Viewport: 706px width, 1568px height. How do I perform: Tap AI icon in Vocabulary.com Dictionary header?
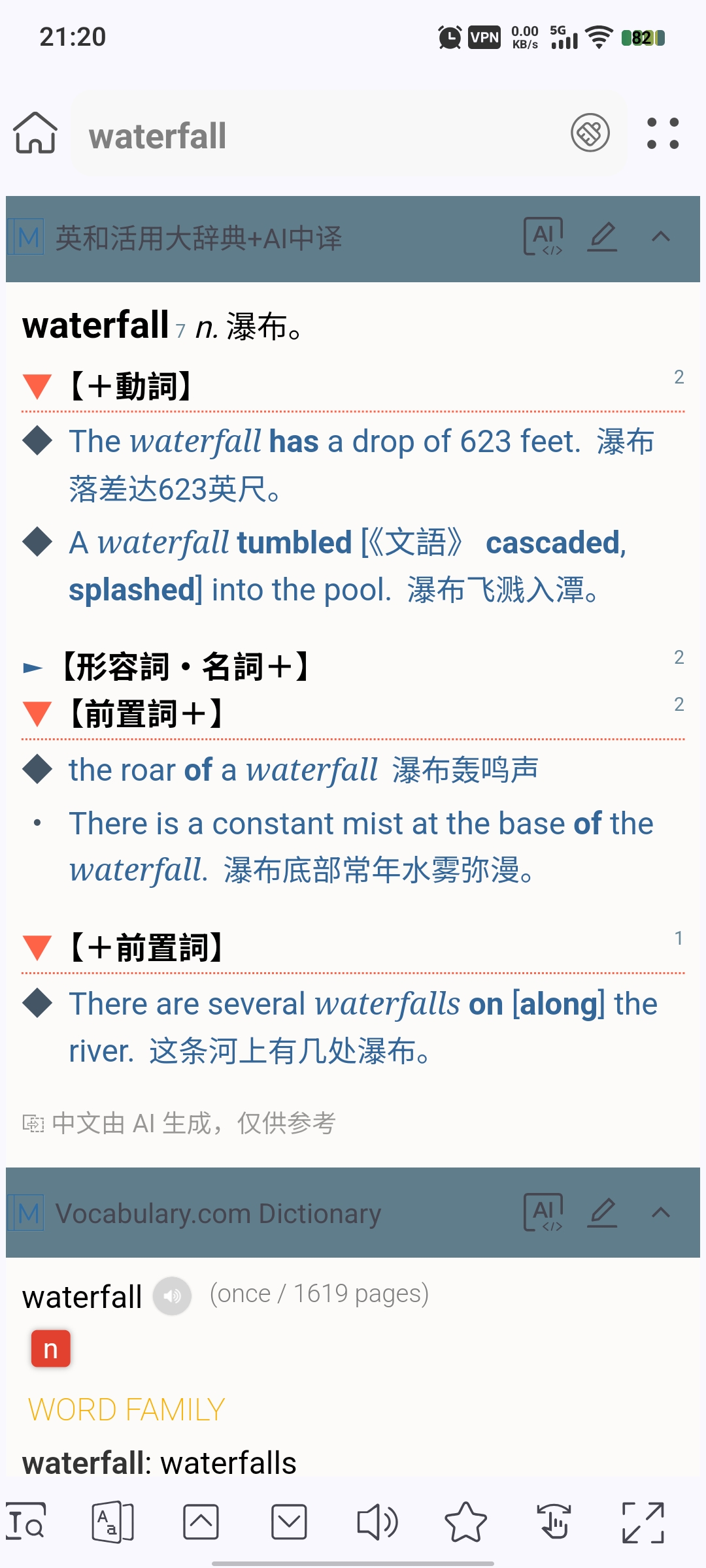pyautogui.click(x=544, y=1213)
